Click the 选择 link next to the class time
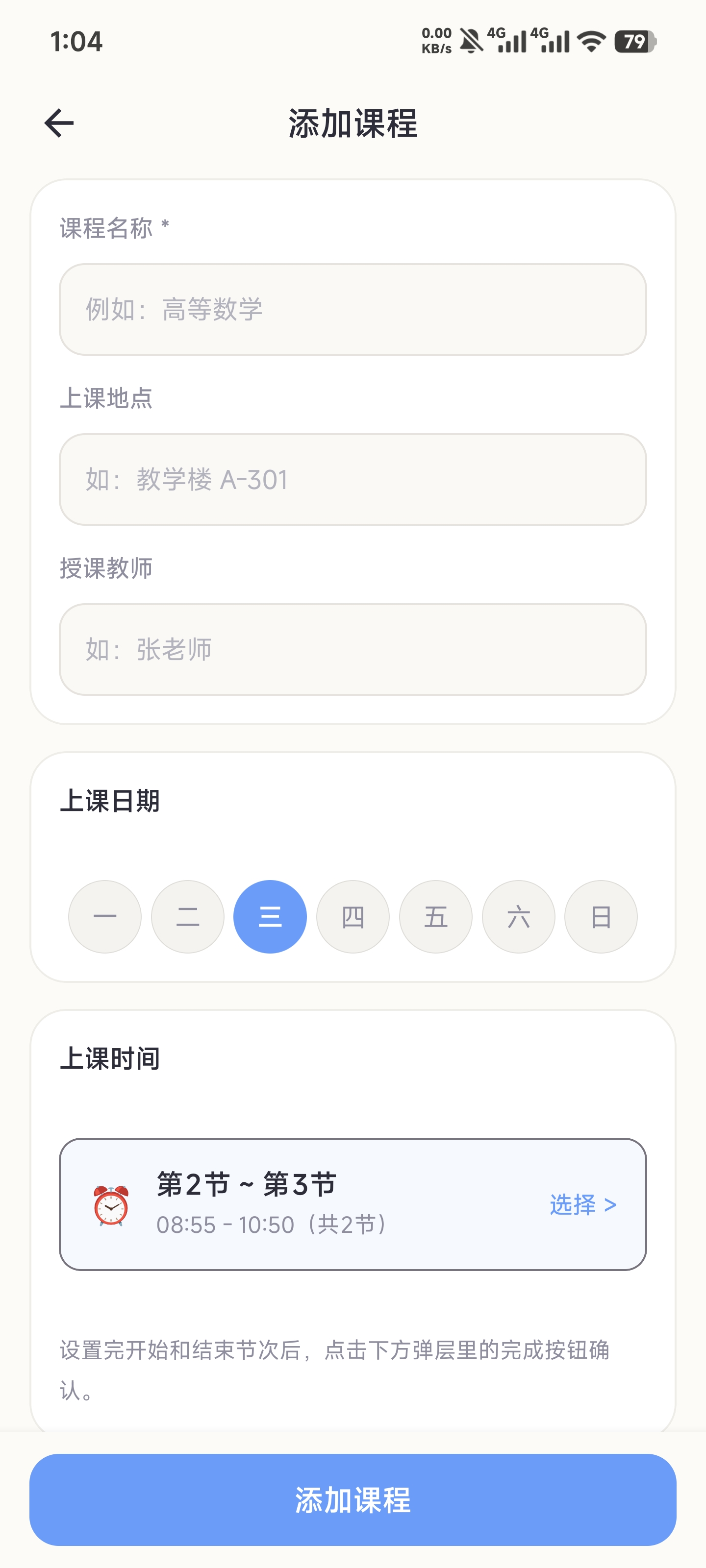Screen dimensions: 706x1568 582,1204
